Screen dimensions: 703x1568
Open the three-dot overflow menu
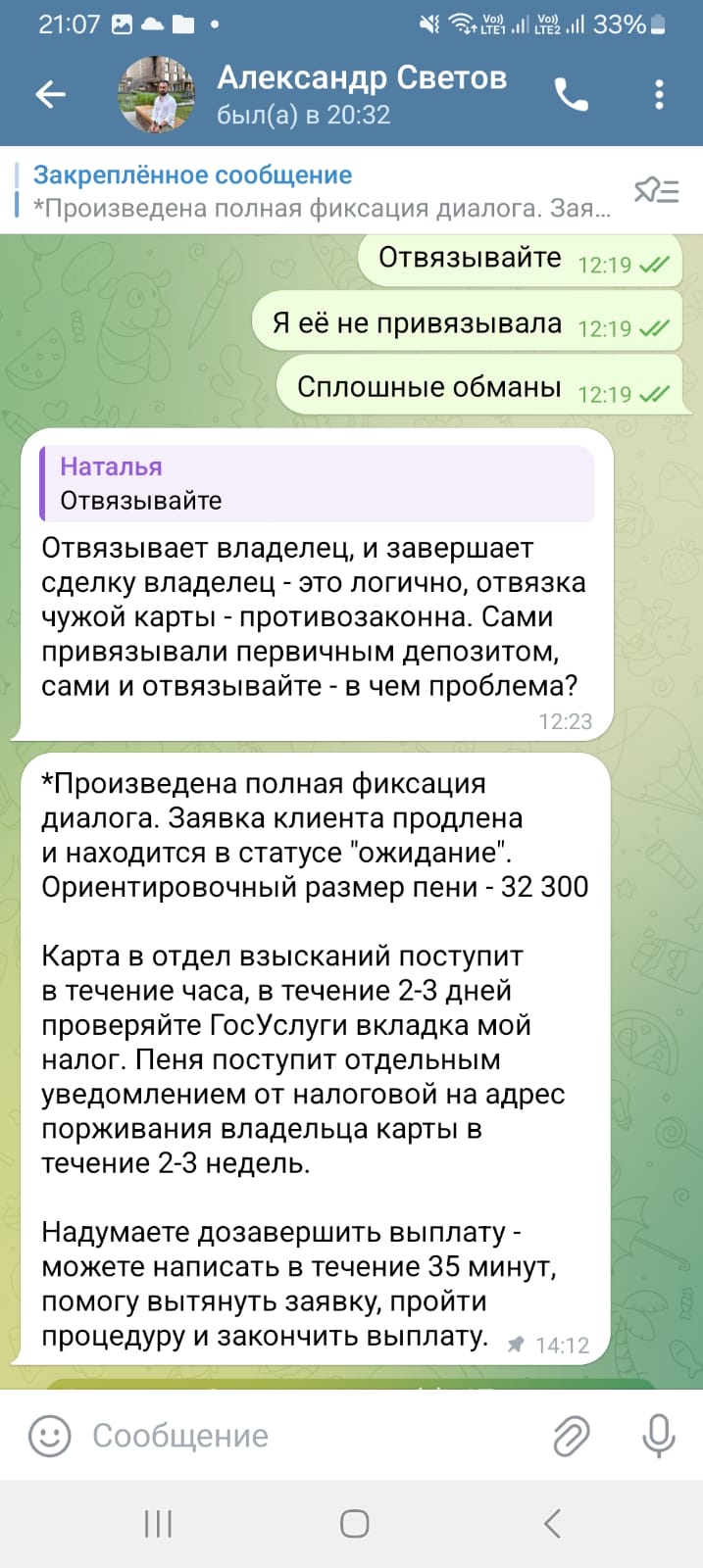point(659,94)
